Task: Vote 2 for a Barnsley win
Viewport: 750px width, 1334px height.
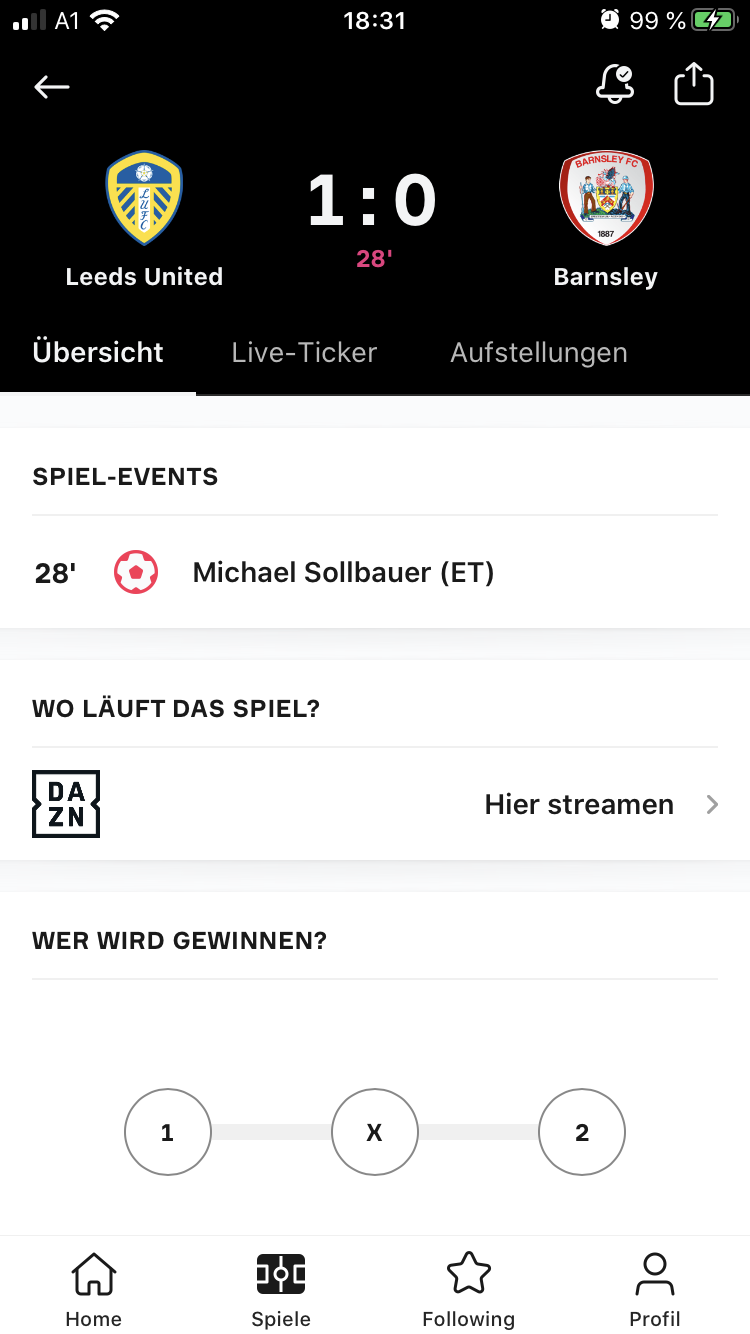Action: click(582, 1132)
